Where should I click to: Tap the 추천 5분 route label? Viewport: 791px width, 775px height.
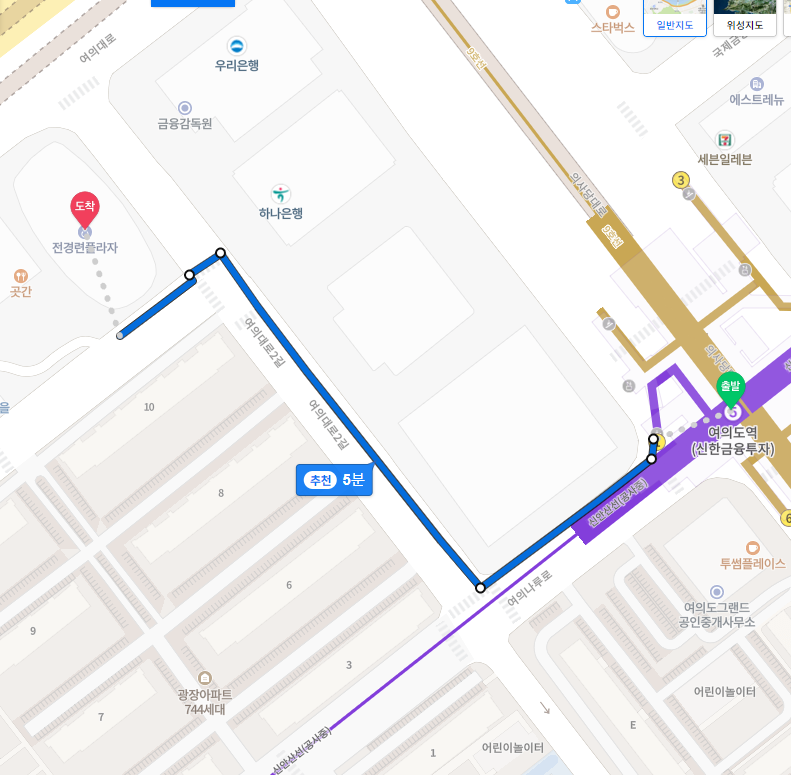(334, 480)
